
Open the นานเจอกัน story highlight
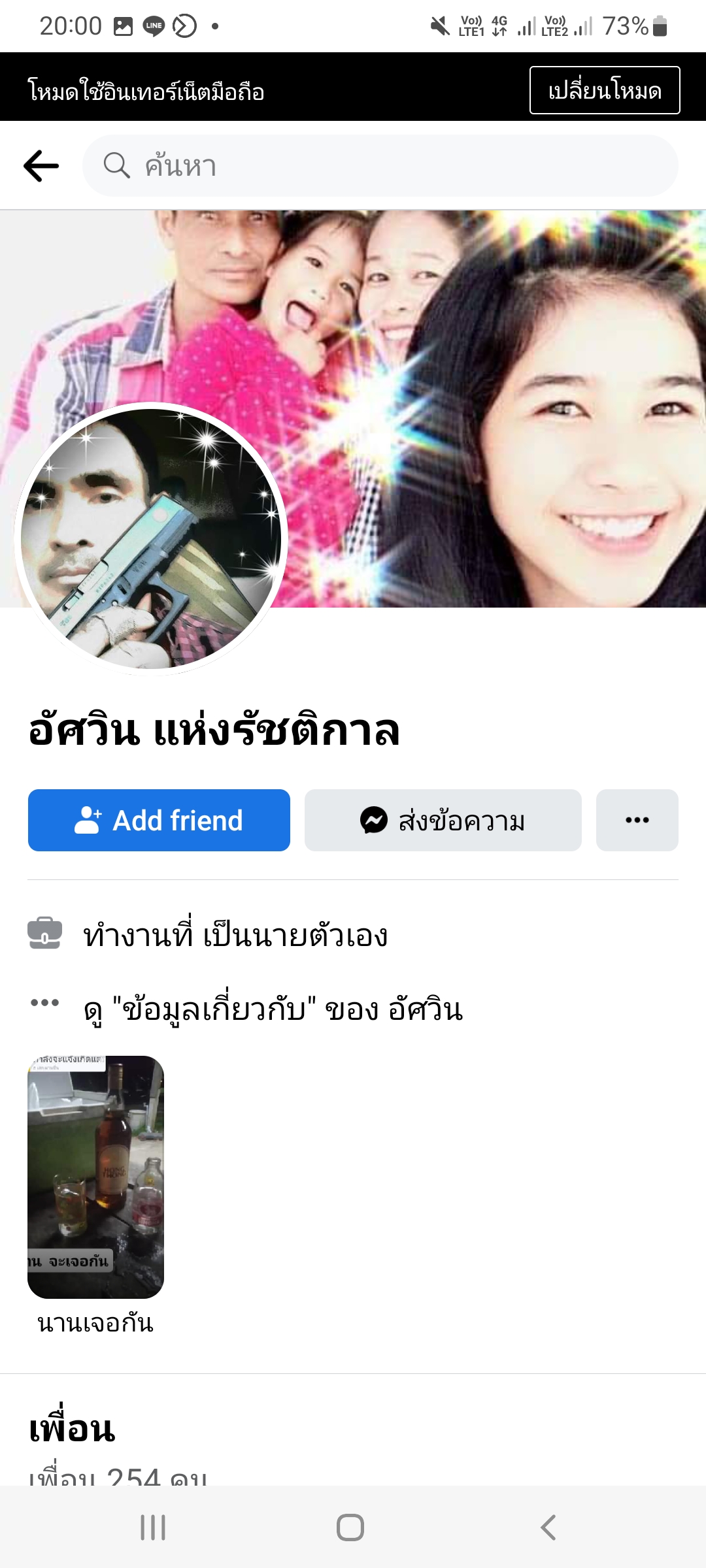(x=95, y=1177)
